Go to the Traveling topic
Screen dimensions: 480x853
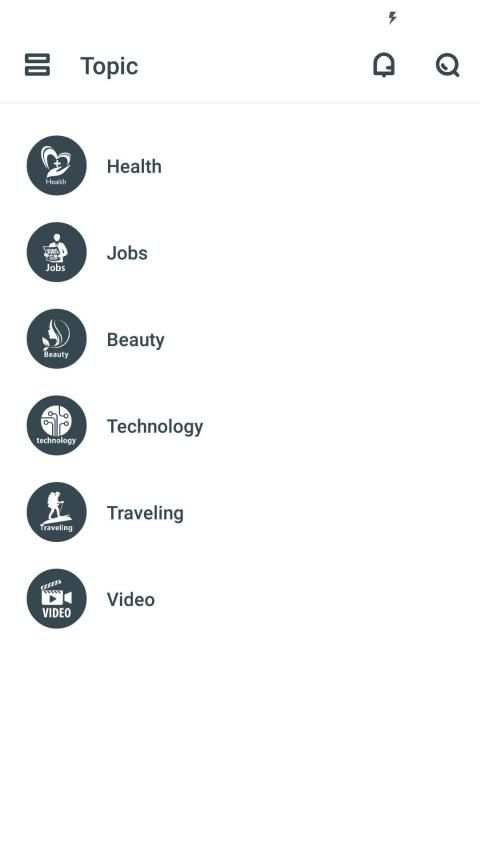click(x=240, y=512)
